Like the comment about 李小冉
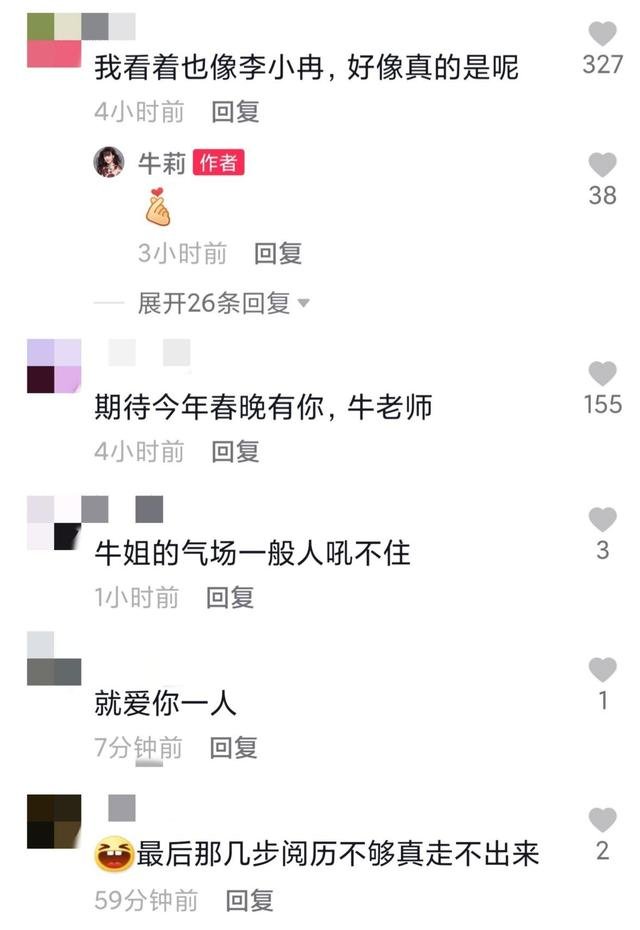Viewport: 640px width, 930px height. click(x=602, y=34)
